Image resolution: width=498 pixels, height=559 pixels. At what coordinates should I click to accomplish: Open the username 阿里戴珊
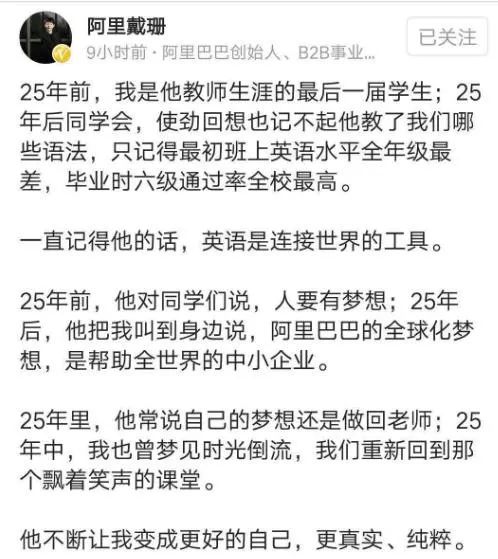[127, 26]
